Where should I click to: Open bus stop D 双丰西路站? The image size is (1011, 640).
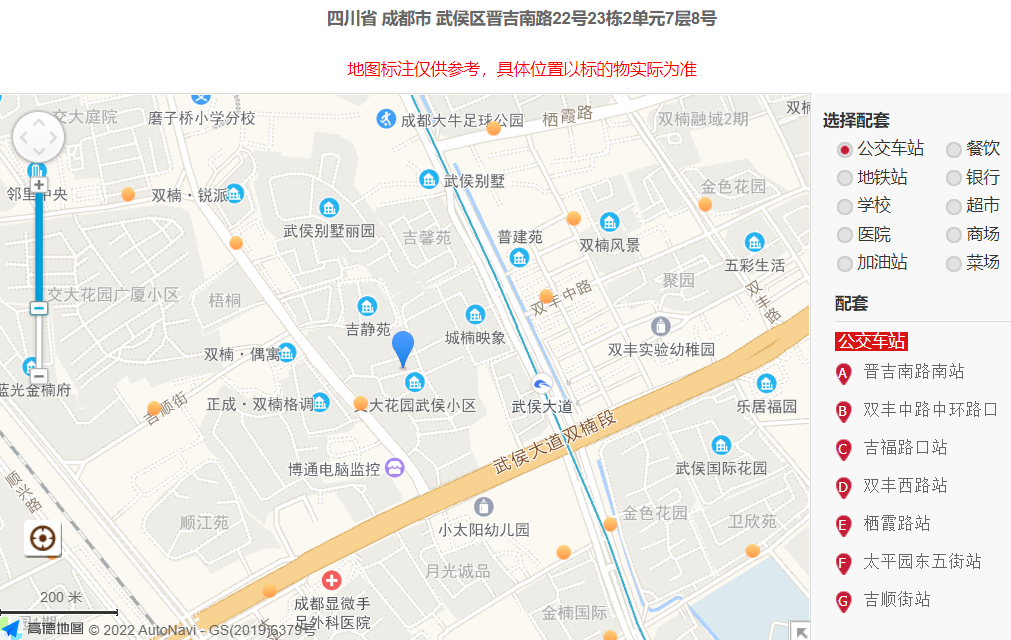click(905, 486)
